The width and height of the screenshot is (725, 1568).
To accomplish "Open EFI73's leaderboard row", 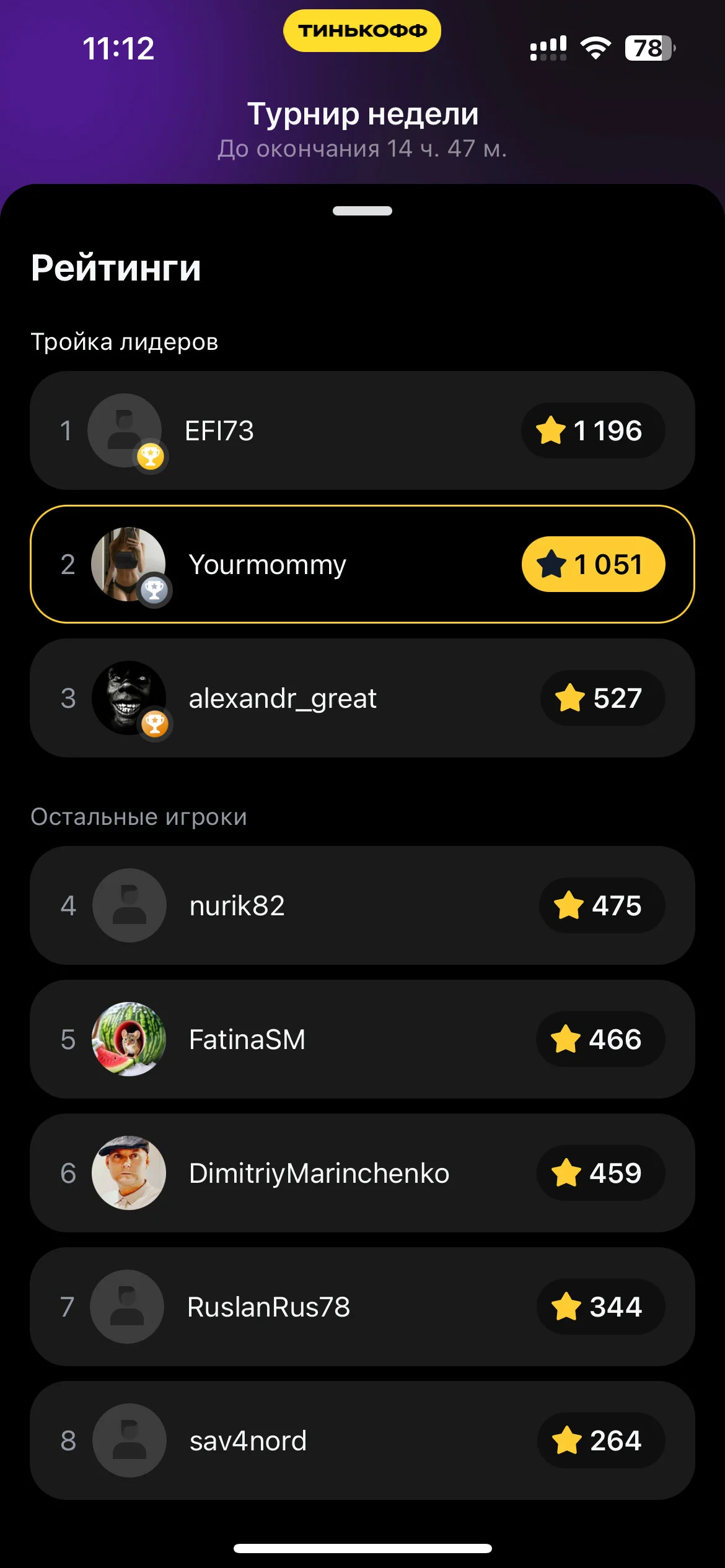I will click(362, 430).
